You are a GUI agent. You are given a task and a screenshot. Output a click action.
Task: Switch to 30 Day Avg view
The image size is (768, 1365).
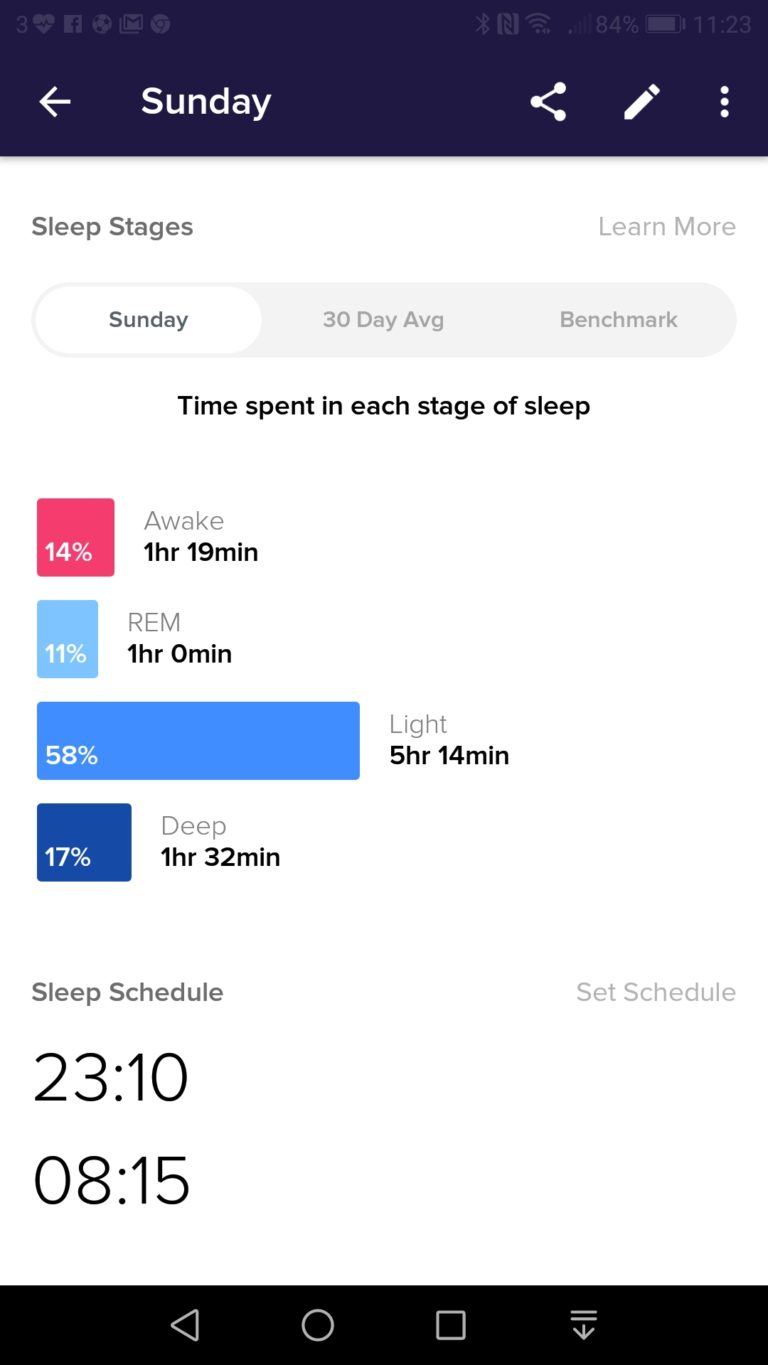point(383,320)
